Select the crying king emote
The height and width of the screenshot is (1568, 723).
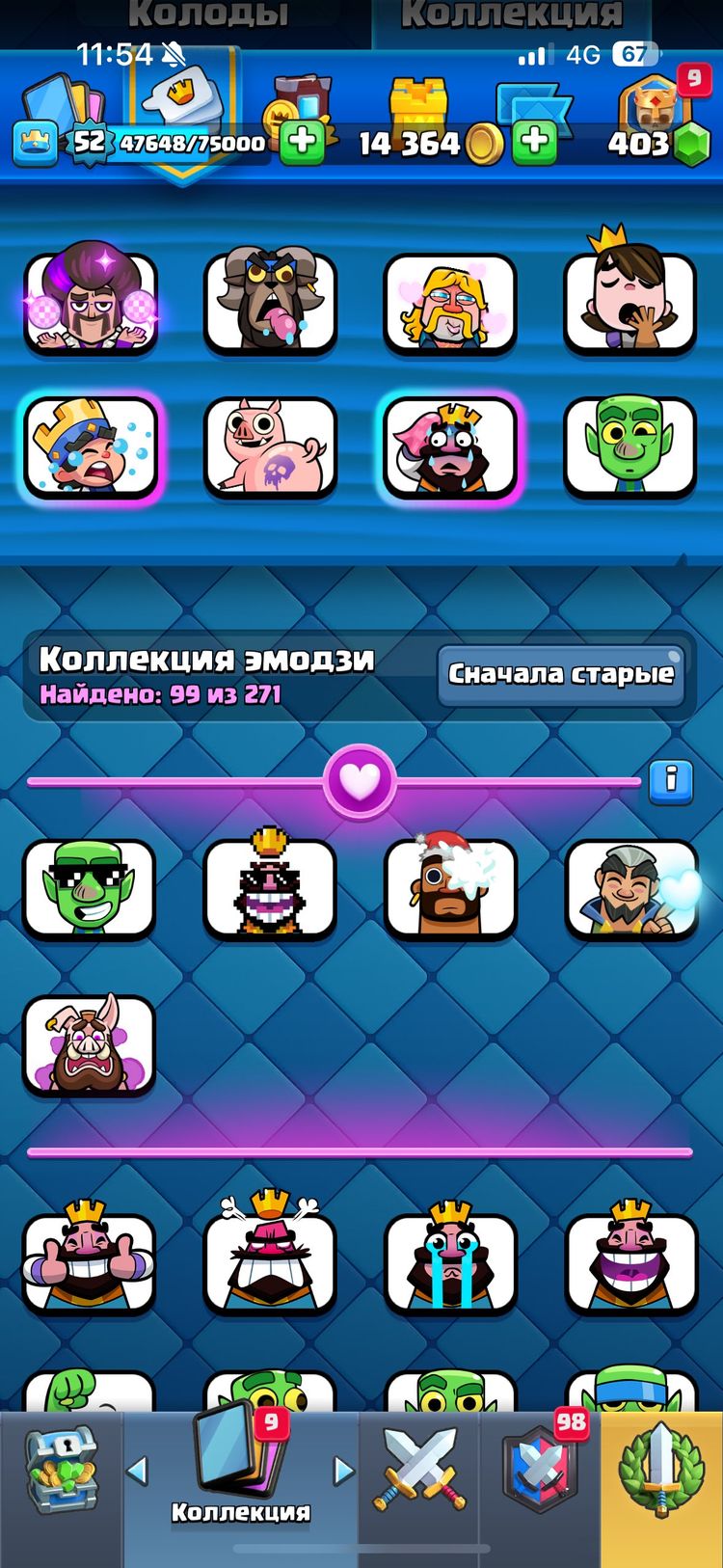(x=450, y=1261)
